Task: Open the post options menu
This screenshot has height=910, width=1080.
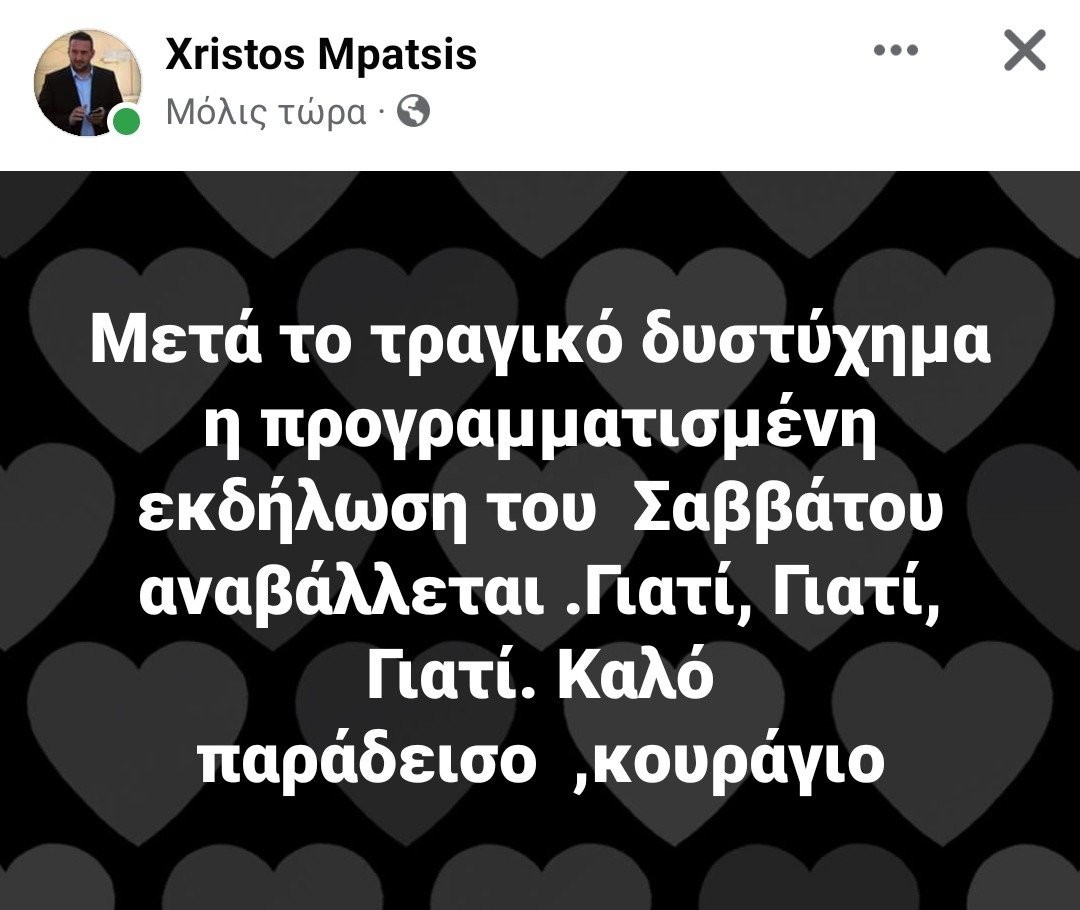Action: (895, 51)
